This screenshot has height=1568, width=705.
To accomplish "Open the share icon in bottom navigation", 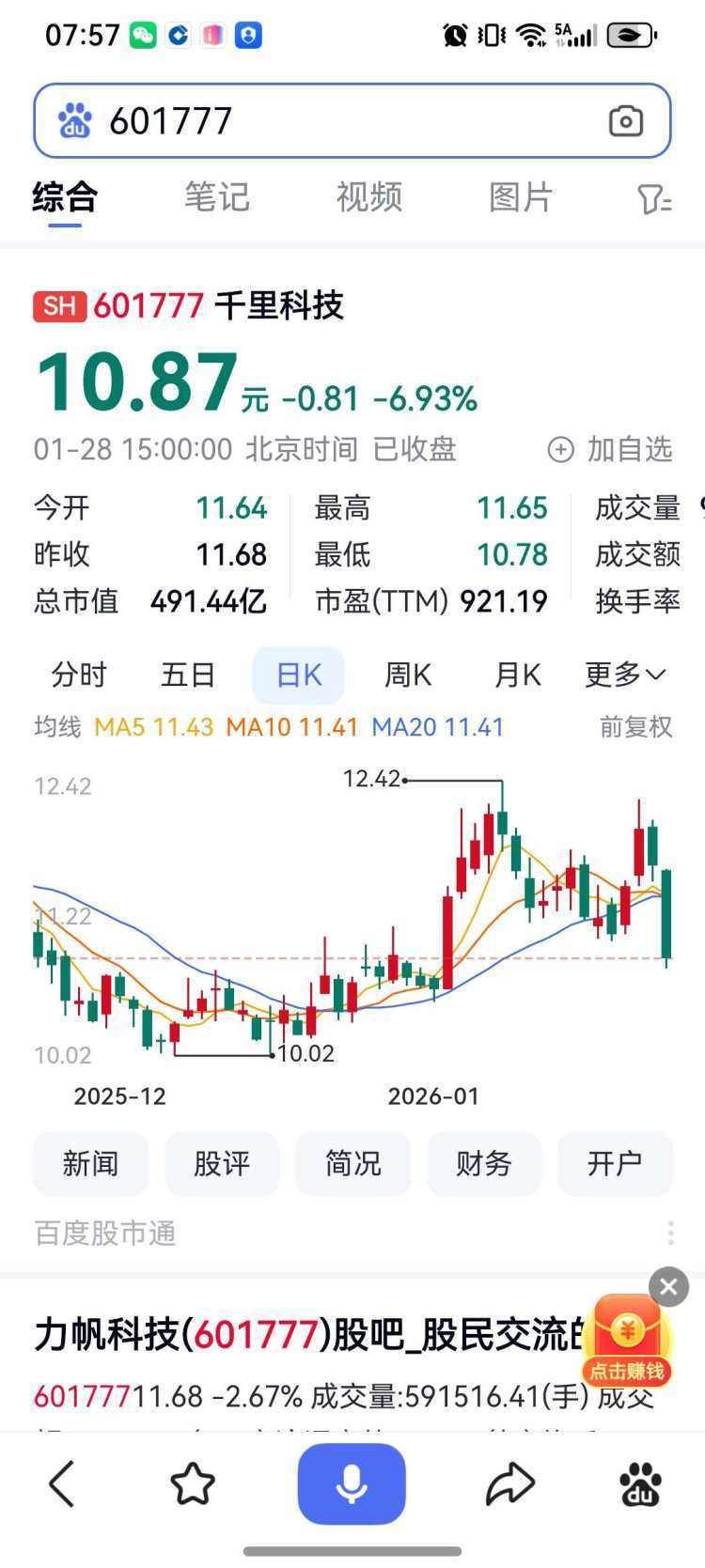I will tap(510, 1483).
